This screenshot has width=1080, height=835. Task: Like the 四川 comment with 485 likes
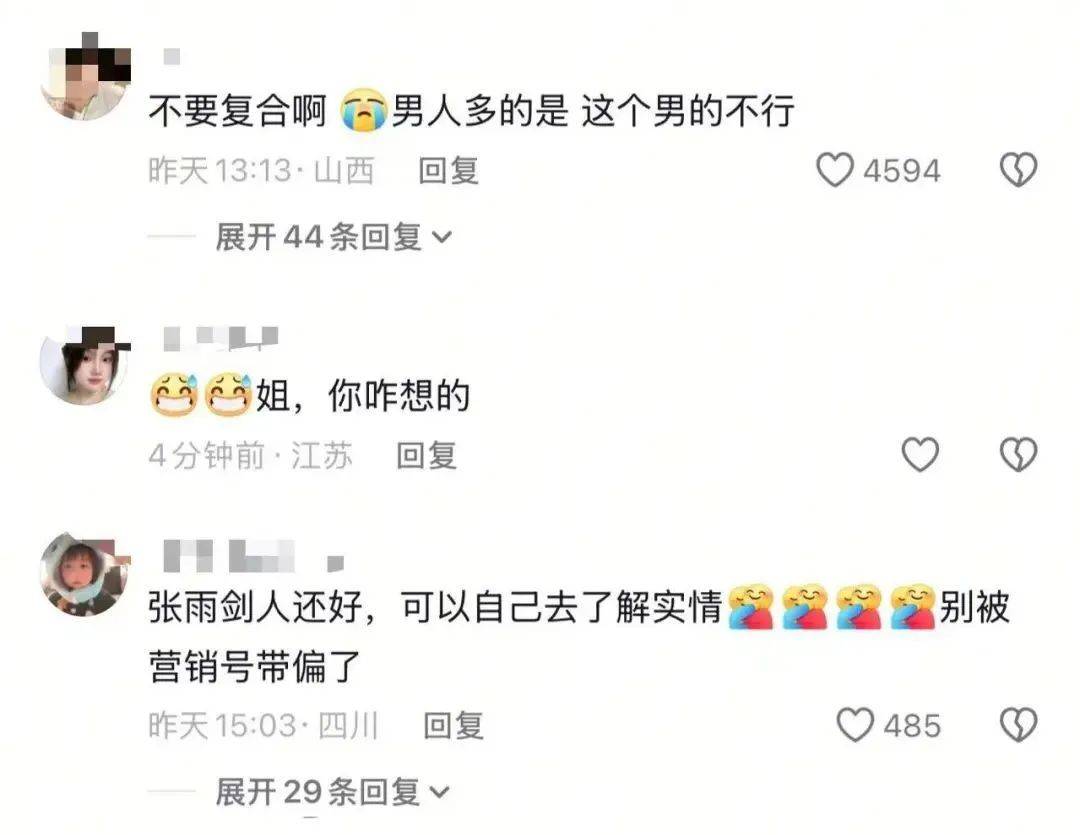[855, 725]
